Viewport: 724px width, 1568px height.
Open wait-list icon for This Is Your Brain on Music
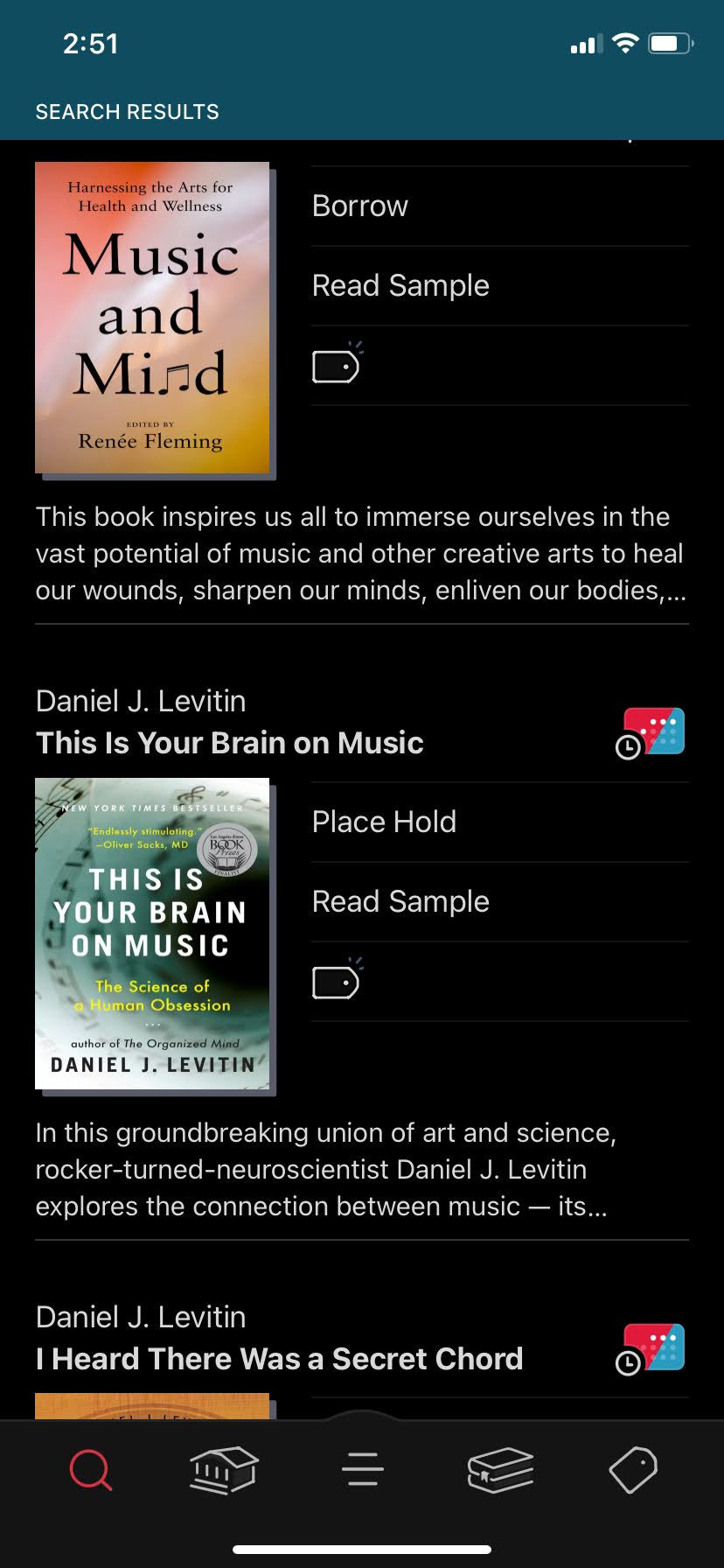[x=651, y=733]
